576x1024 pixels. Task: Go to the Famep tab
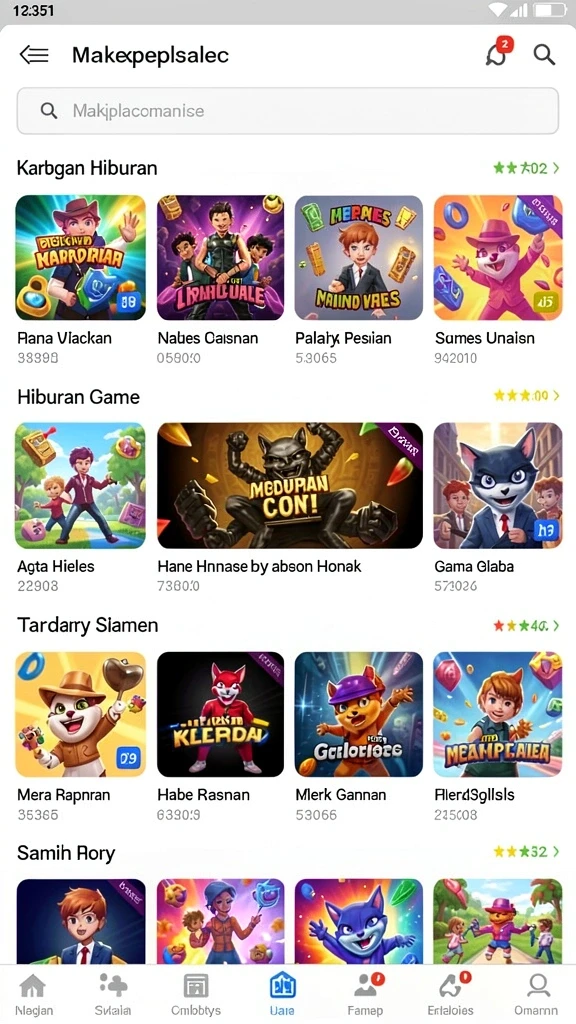365,994
